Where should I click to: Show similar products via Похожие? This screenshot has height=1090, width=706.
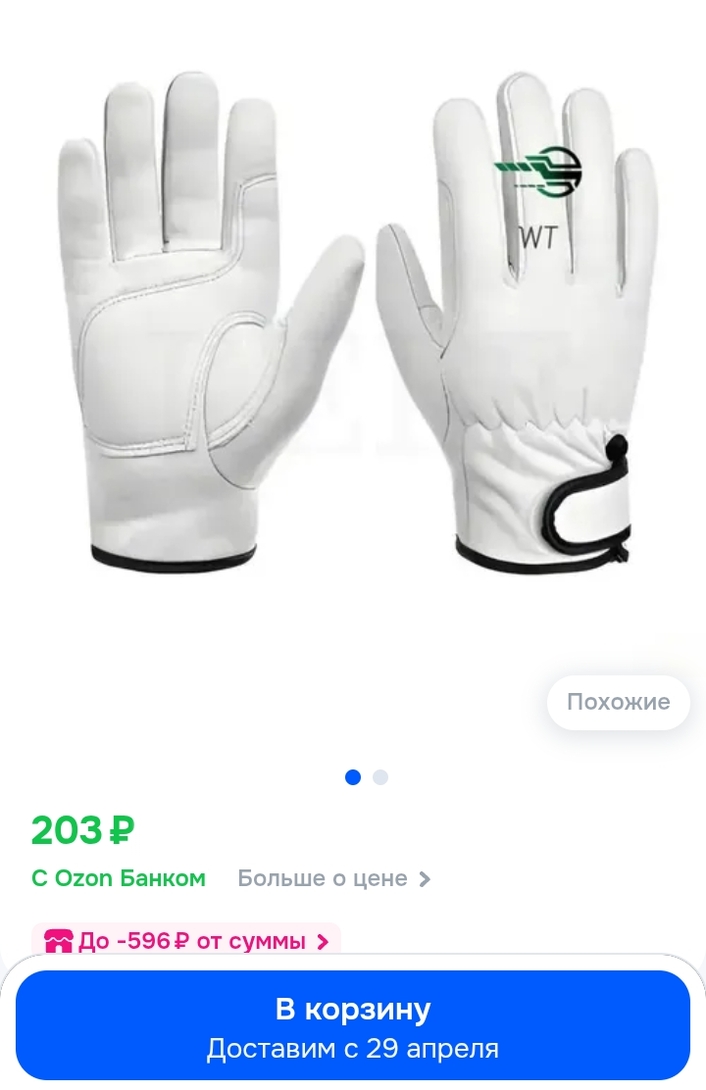tap(618, 702)
